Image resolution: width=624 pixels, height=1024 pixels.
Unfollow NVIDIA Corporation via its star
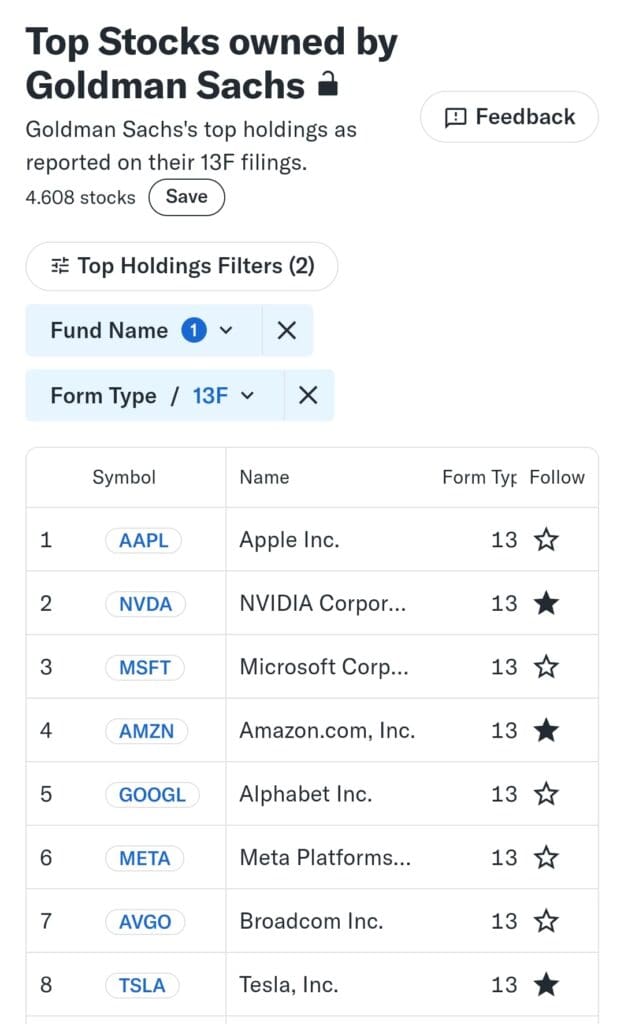click(x=546, y=603)
